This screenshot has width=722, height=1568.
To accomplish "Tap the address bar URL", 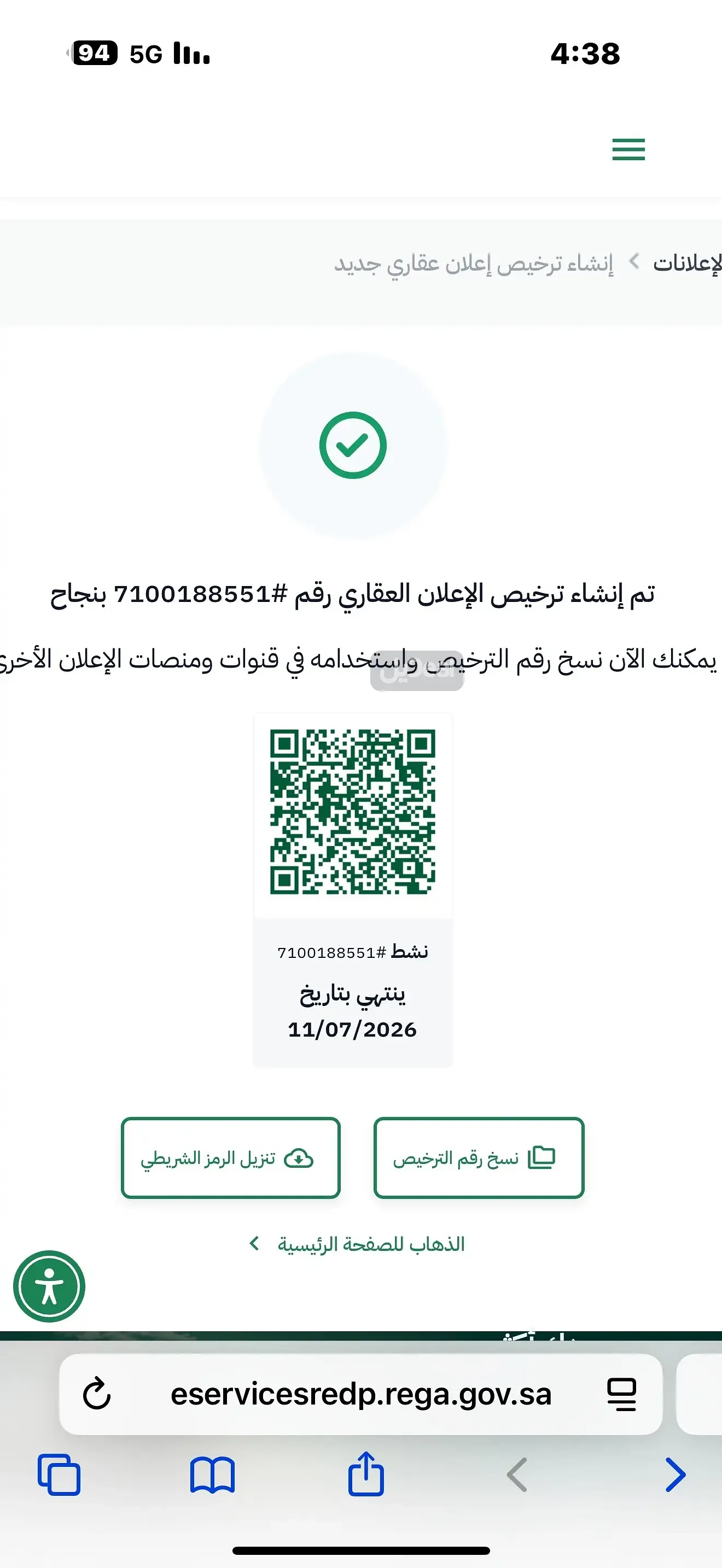I will coord(360,1394).
